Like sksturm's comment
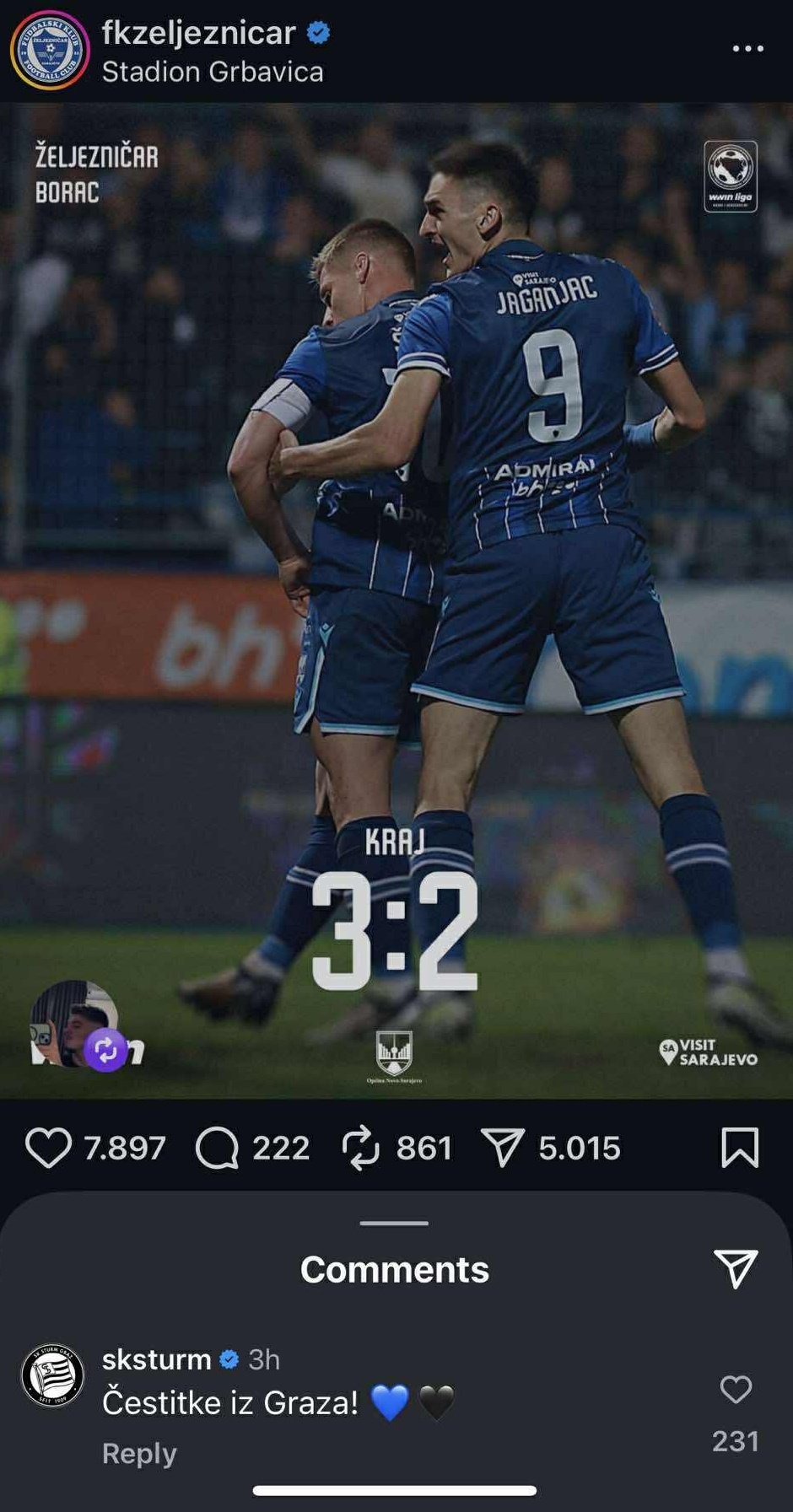The height and width of the screenshot is (1512, 793). pos(736,1389)
